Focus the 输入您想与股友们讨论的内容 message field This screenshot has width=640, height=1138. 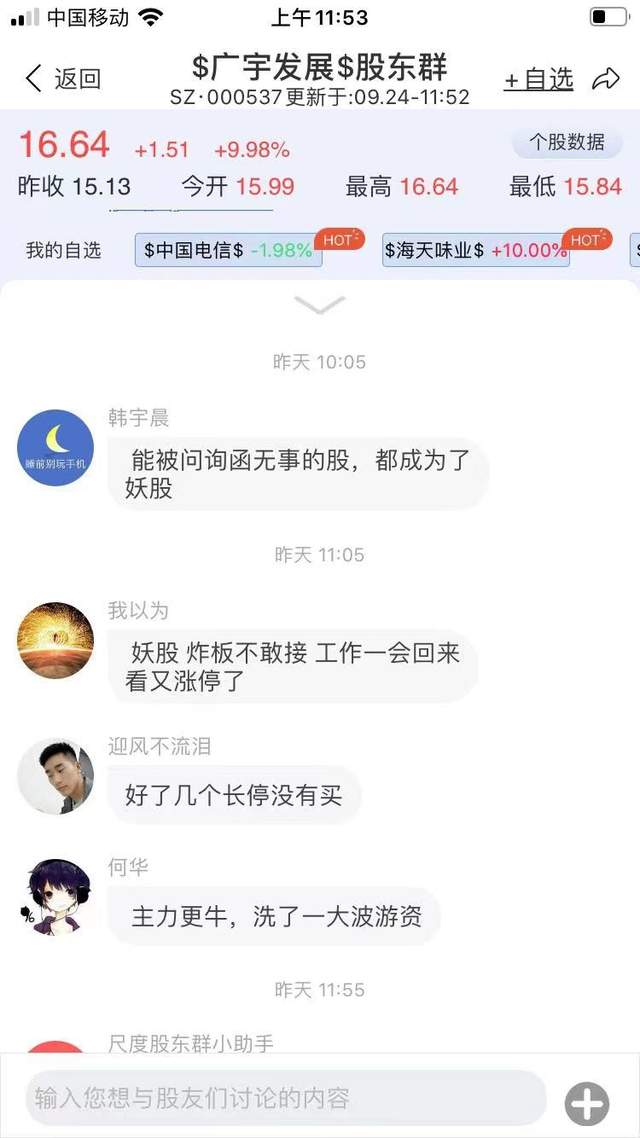click(x=285, y=1098)
